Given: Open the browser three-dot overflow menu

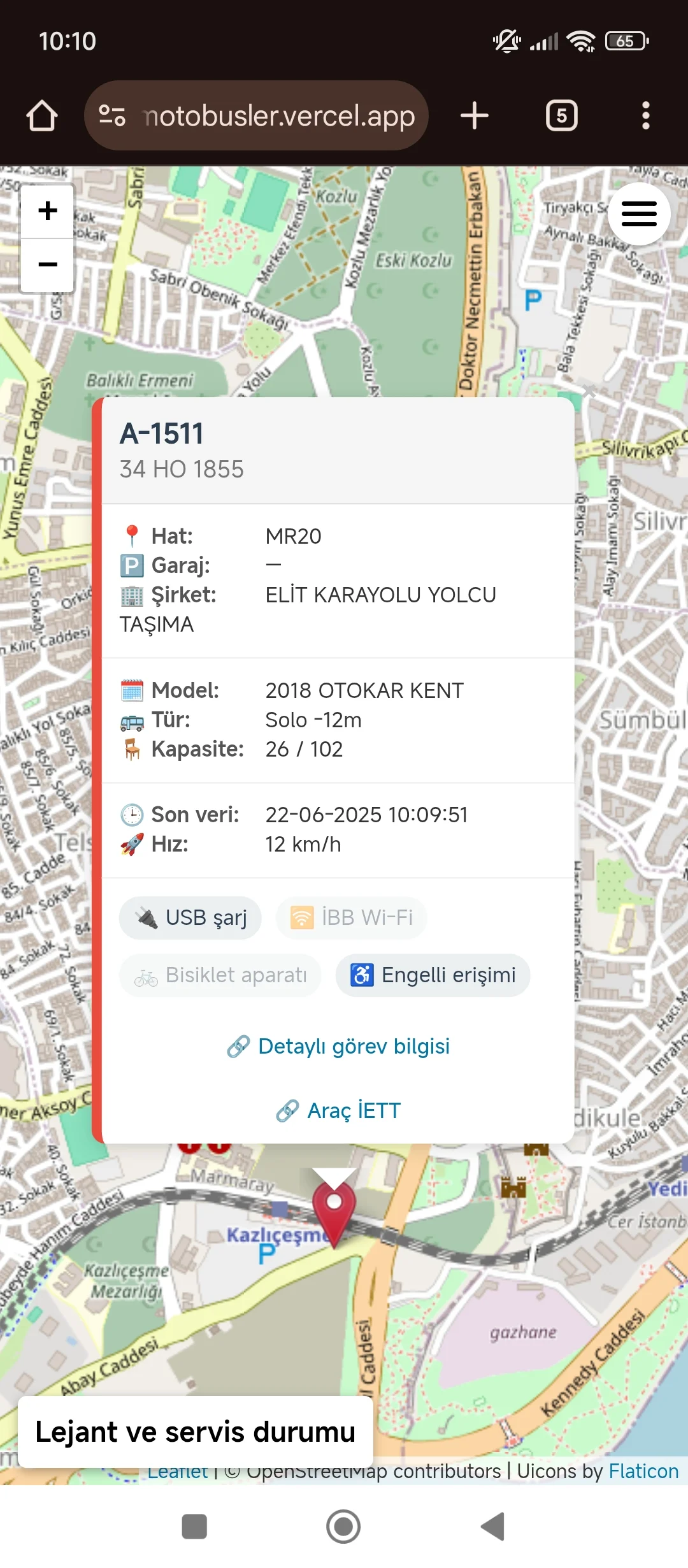Looking at the screenshot, I should [646, 115].
